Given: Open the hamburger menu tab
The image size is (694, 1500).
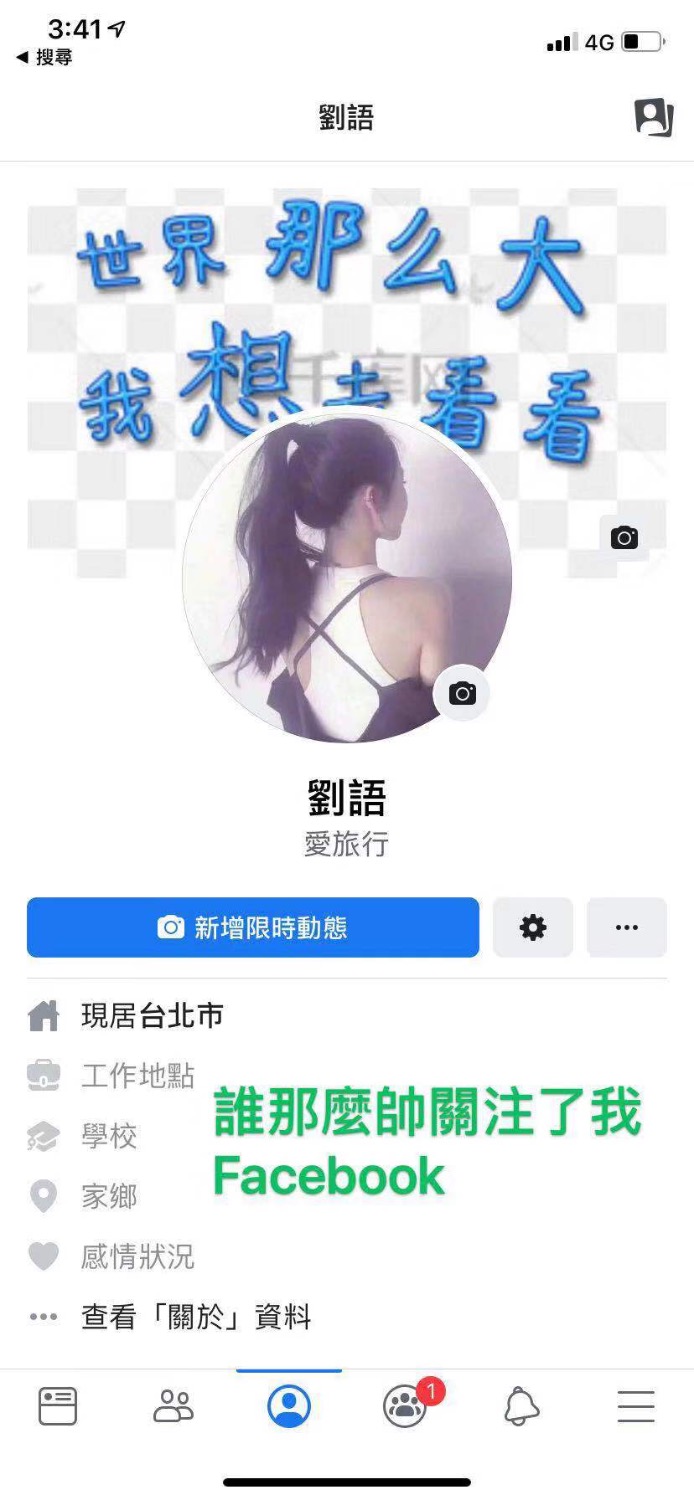Looking at the screenshot, I should tap(636, 1406).
